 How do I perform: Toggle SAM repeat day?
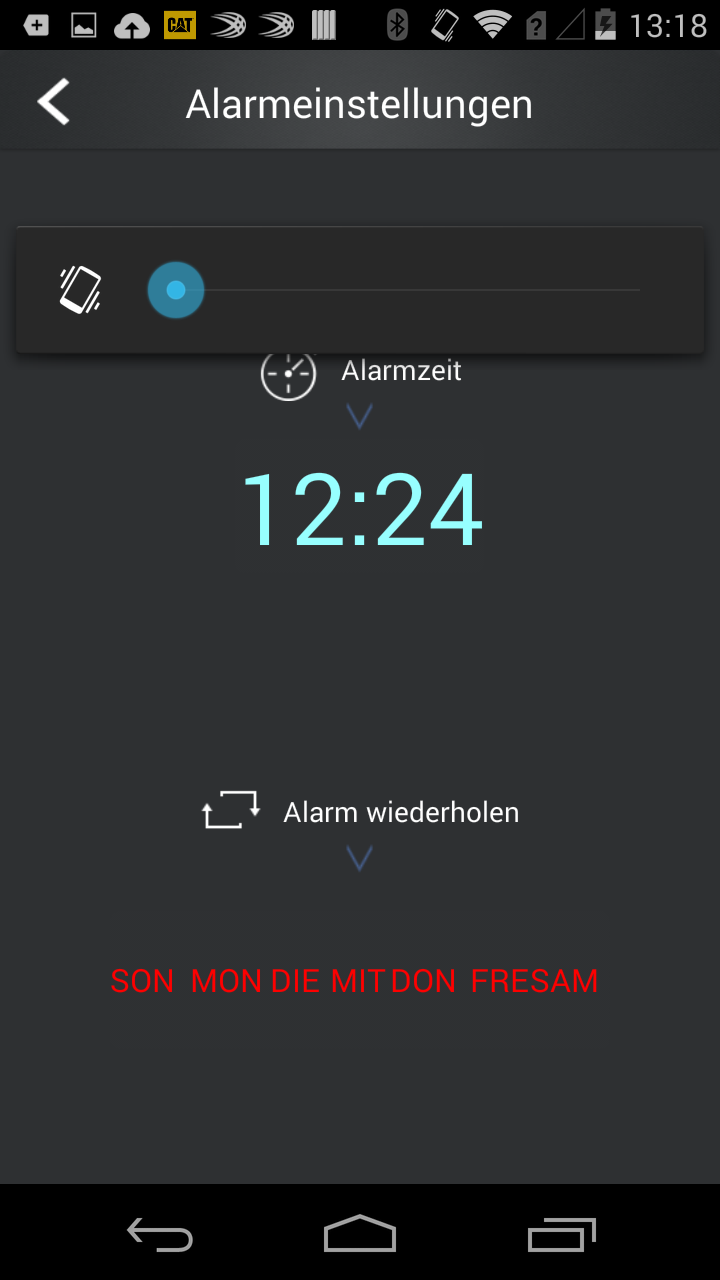tap(566, 981)
